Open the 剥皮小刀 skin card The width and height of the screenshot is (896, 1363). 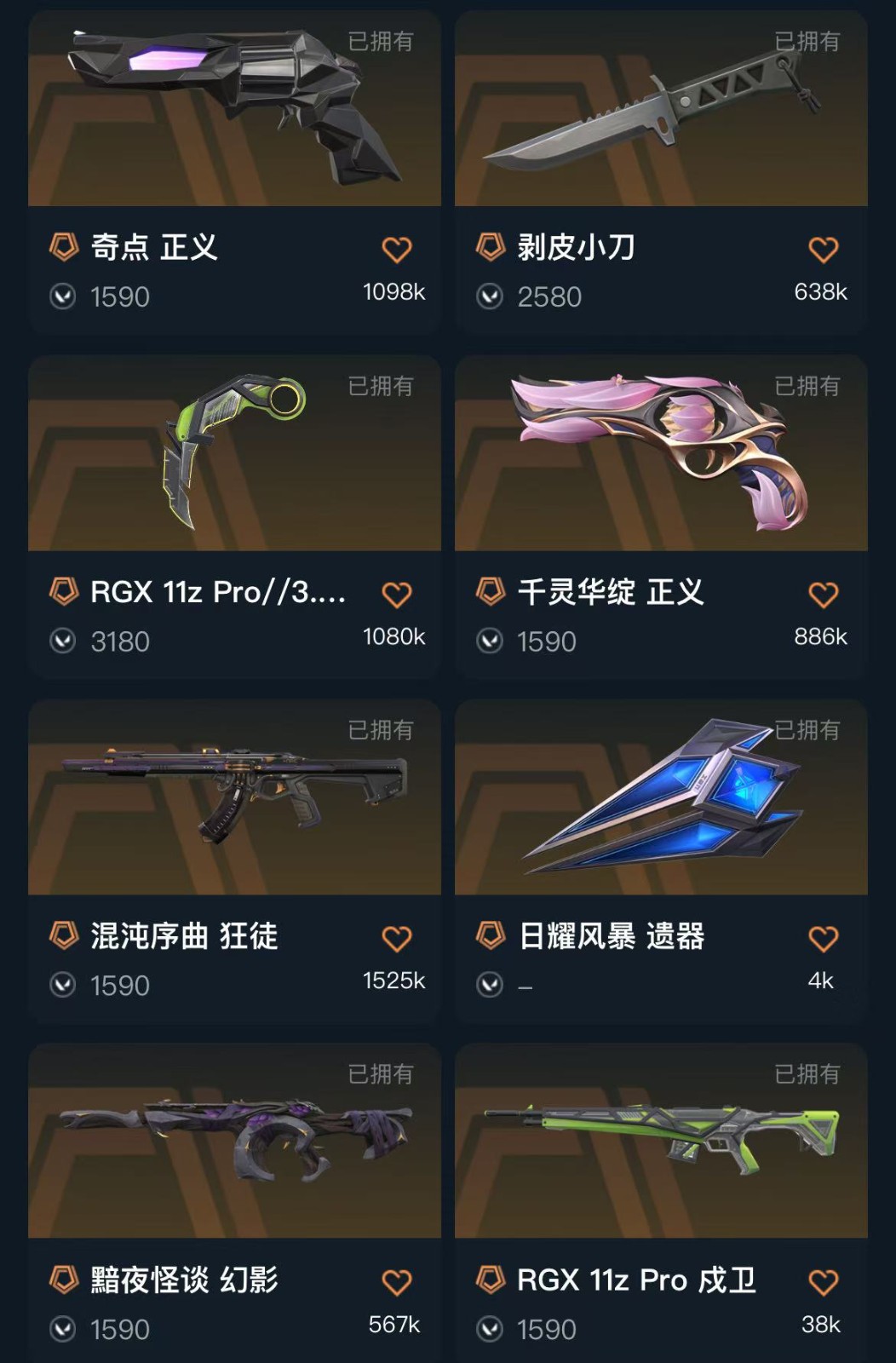[x=661, y=111]
